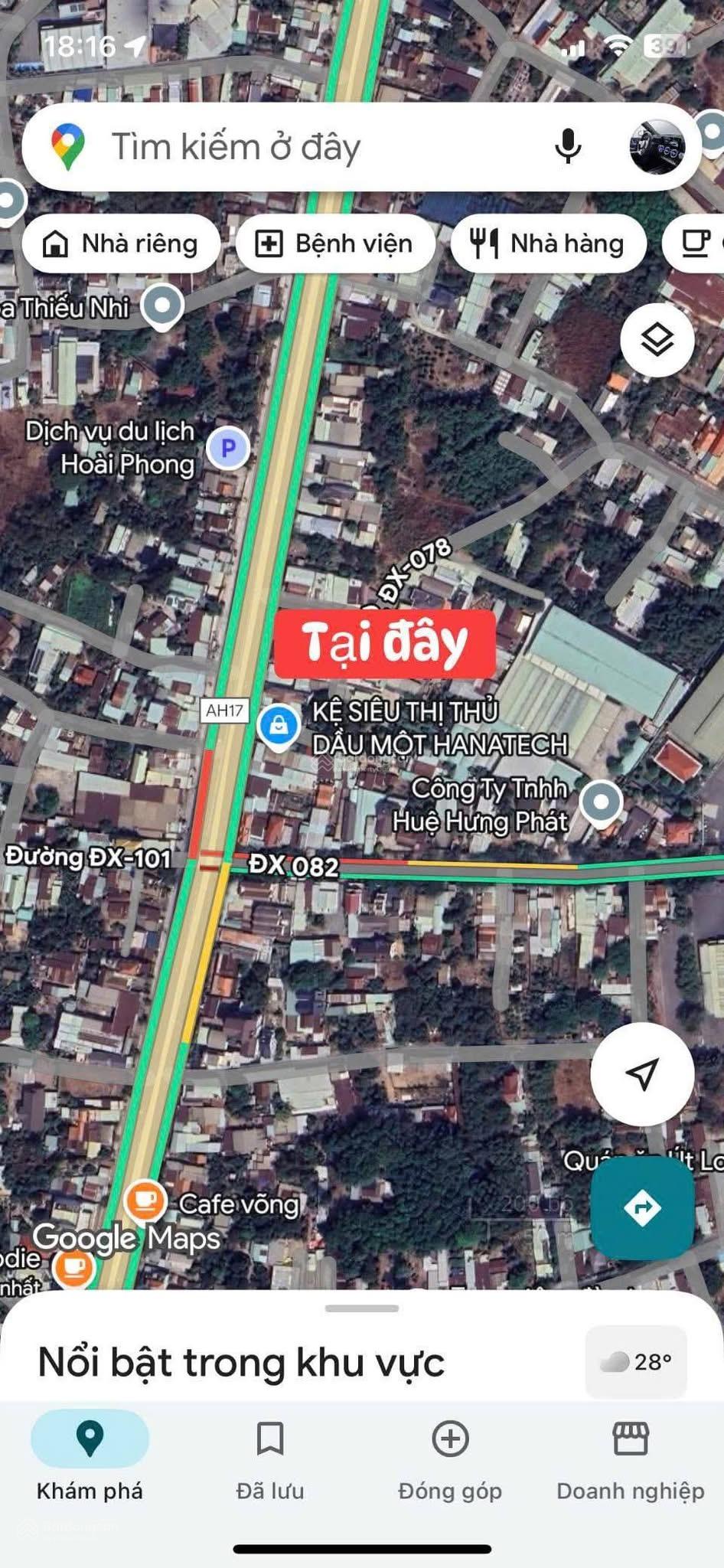Select the 'Nhà riêng' chip

coord(121,244)
